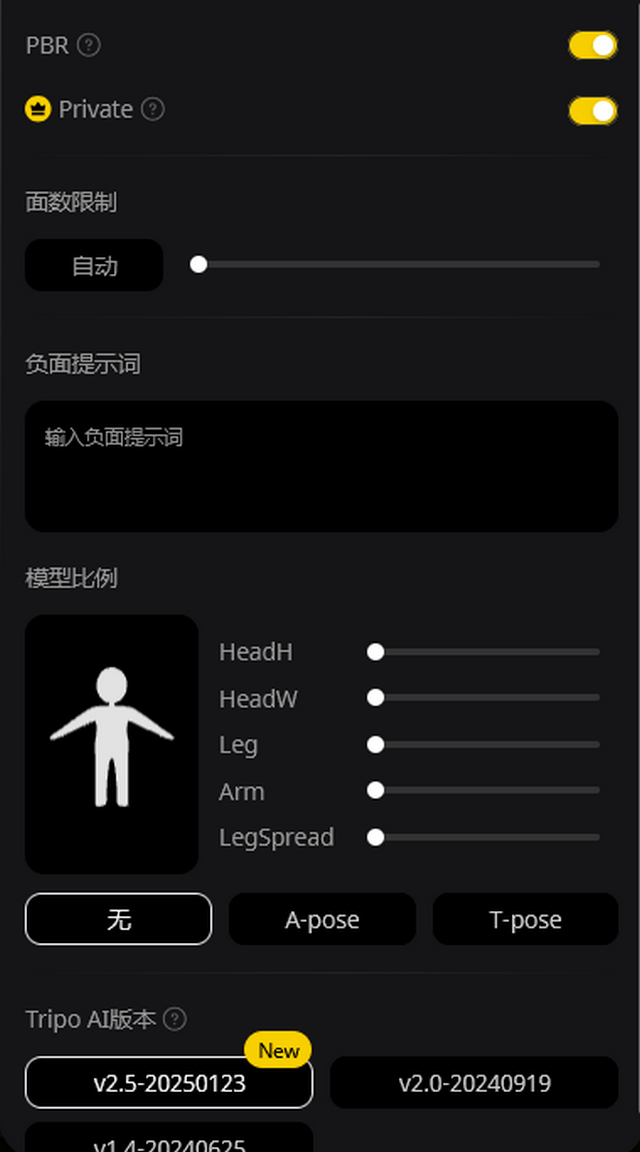This screenshot has height=1152, width=640.
Task: Open the PBR help icon
Action: [89, 45]
